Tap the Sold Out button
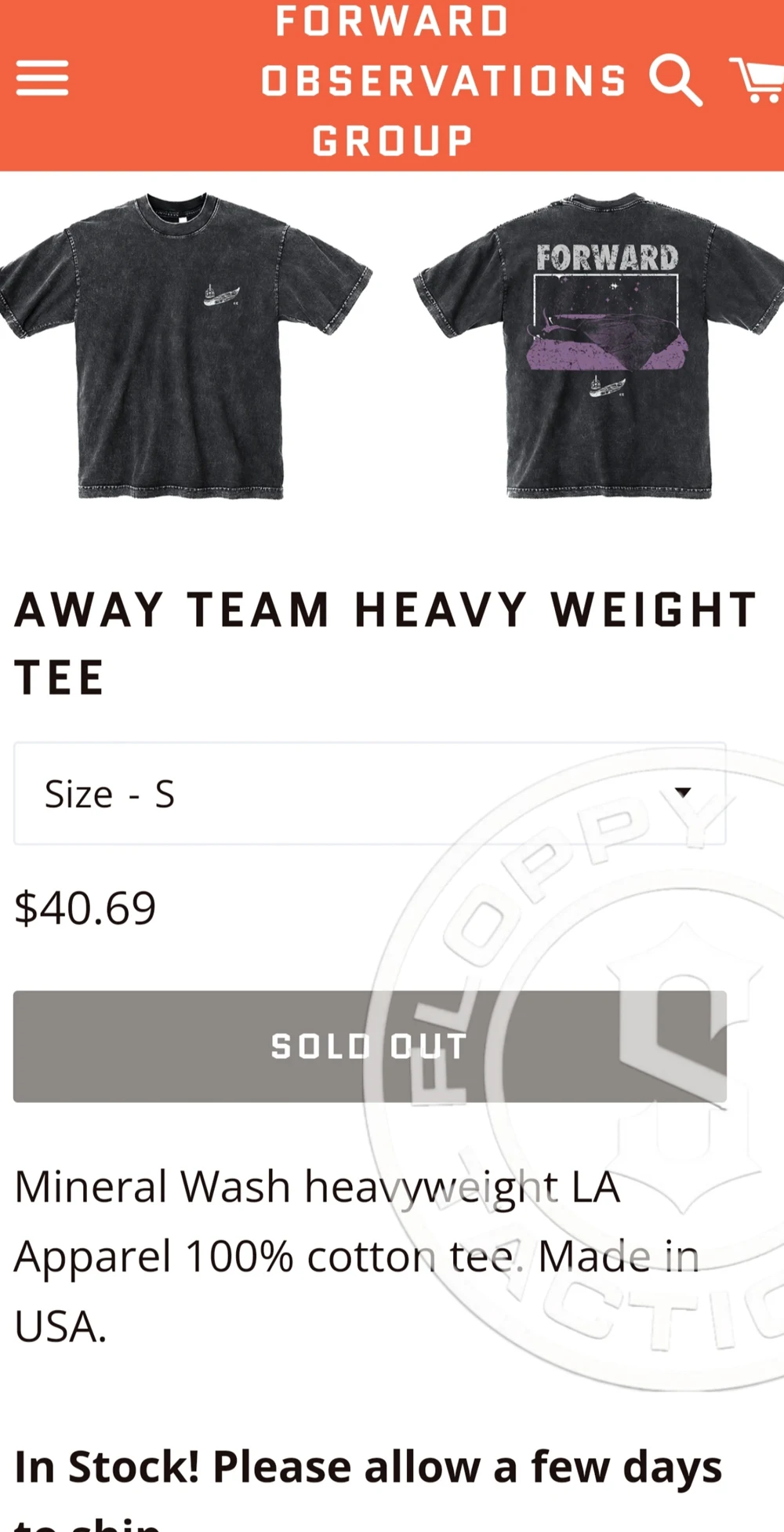The image size is (784, 1532). pos(370,1046)
